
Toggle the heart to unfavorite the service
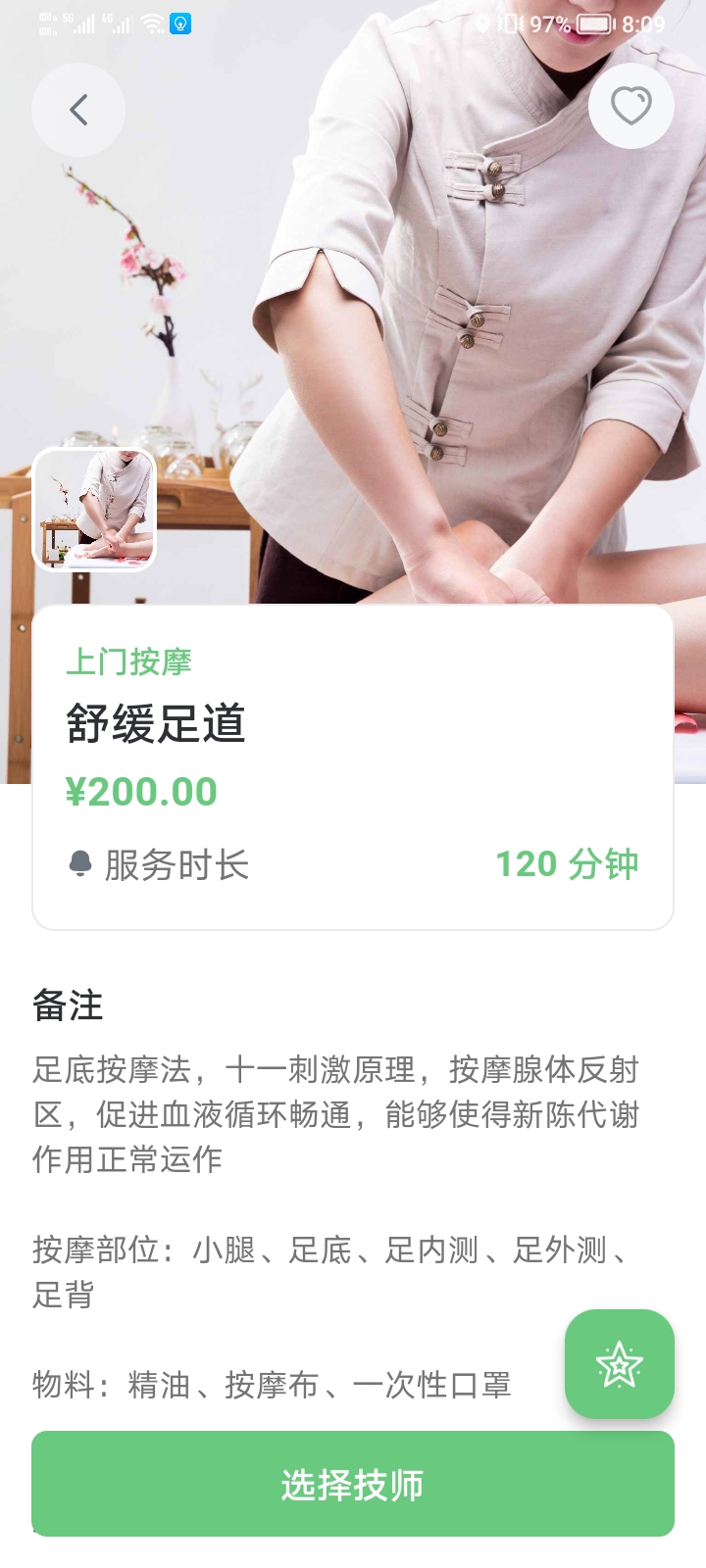point(630,106)
